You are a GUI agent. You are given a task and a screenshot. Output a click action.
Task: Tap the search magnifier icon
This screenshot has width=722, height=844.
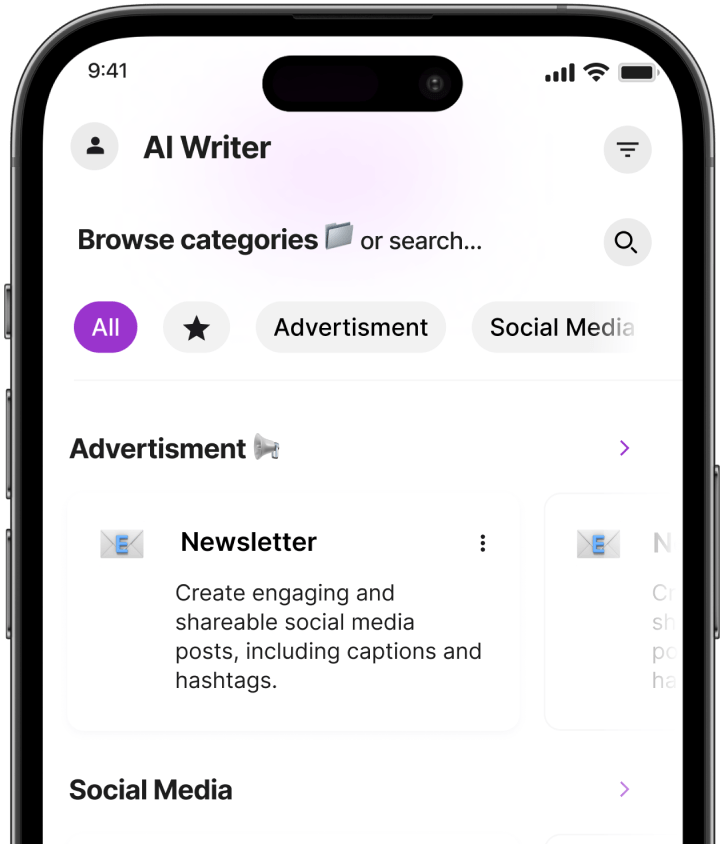tap(627, 242)
